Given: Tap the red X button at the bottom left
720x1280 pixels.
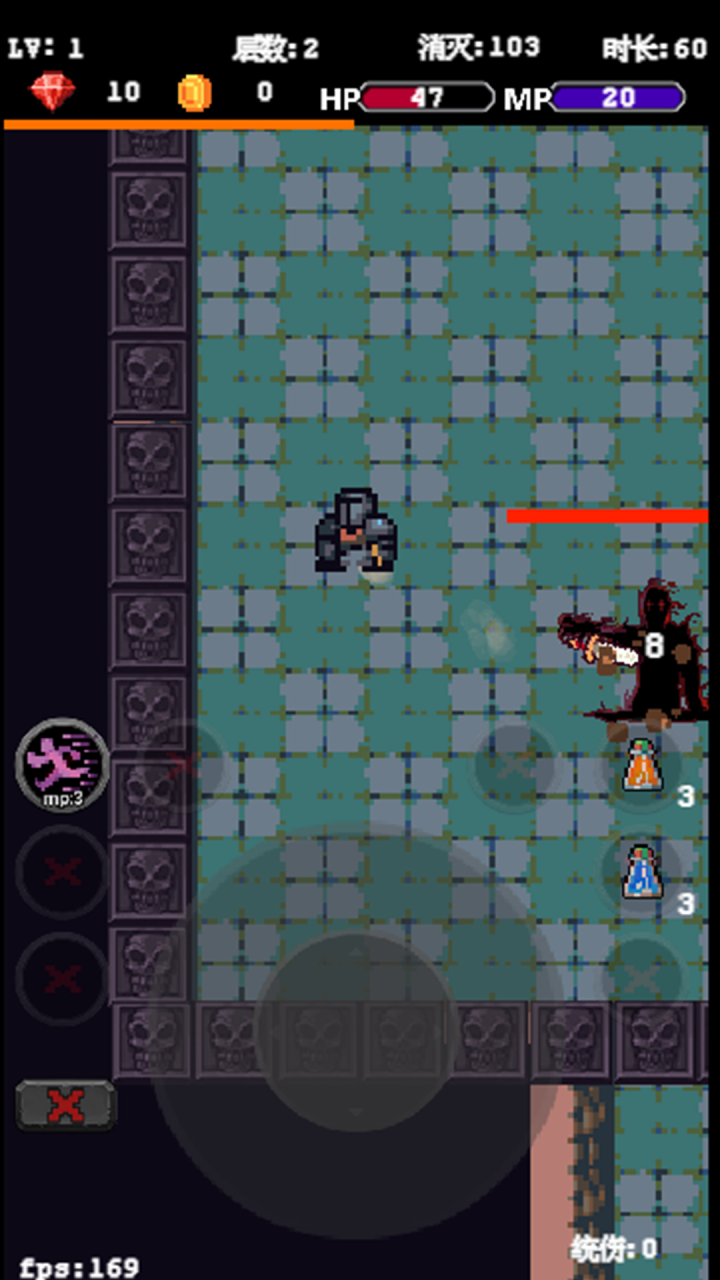Looking at the screenshot, I should pyautogui.click(x=66, y=1105).
